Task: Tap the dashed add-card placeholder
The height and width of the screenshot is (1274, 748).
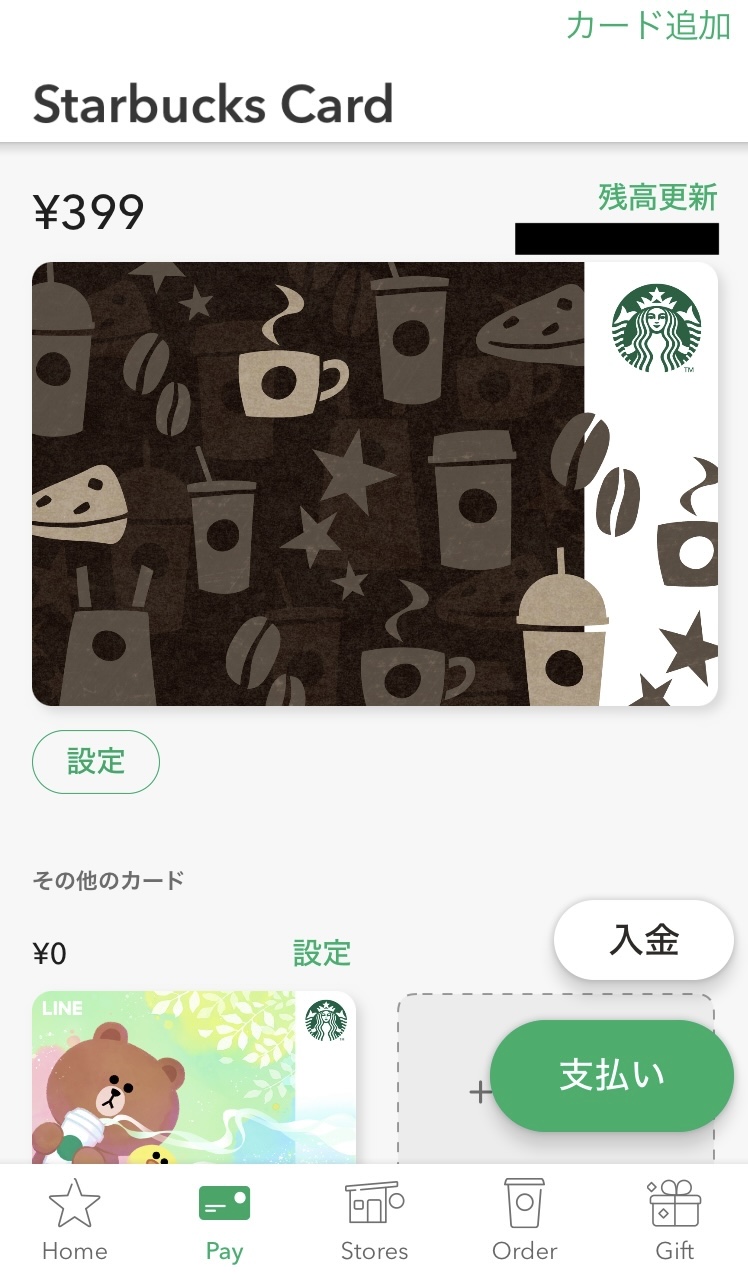Action: (440, 1080)
